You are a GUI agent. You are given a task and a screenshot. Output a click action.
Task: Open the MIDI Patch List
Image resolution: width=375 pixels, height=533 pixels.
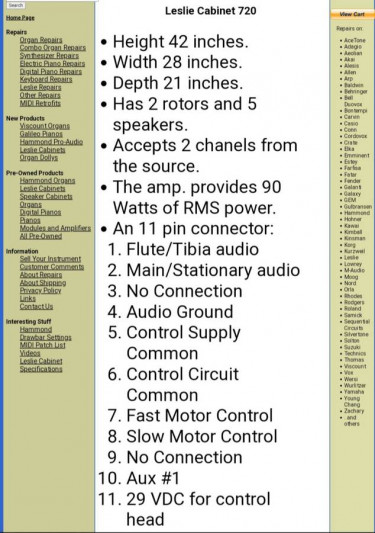[42, 345]
